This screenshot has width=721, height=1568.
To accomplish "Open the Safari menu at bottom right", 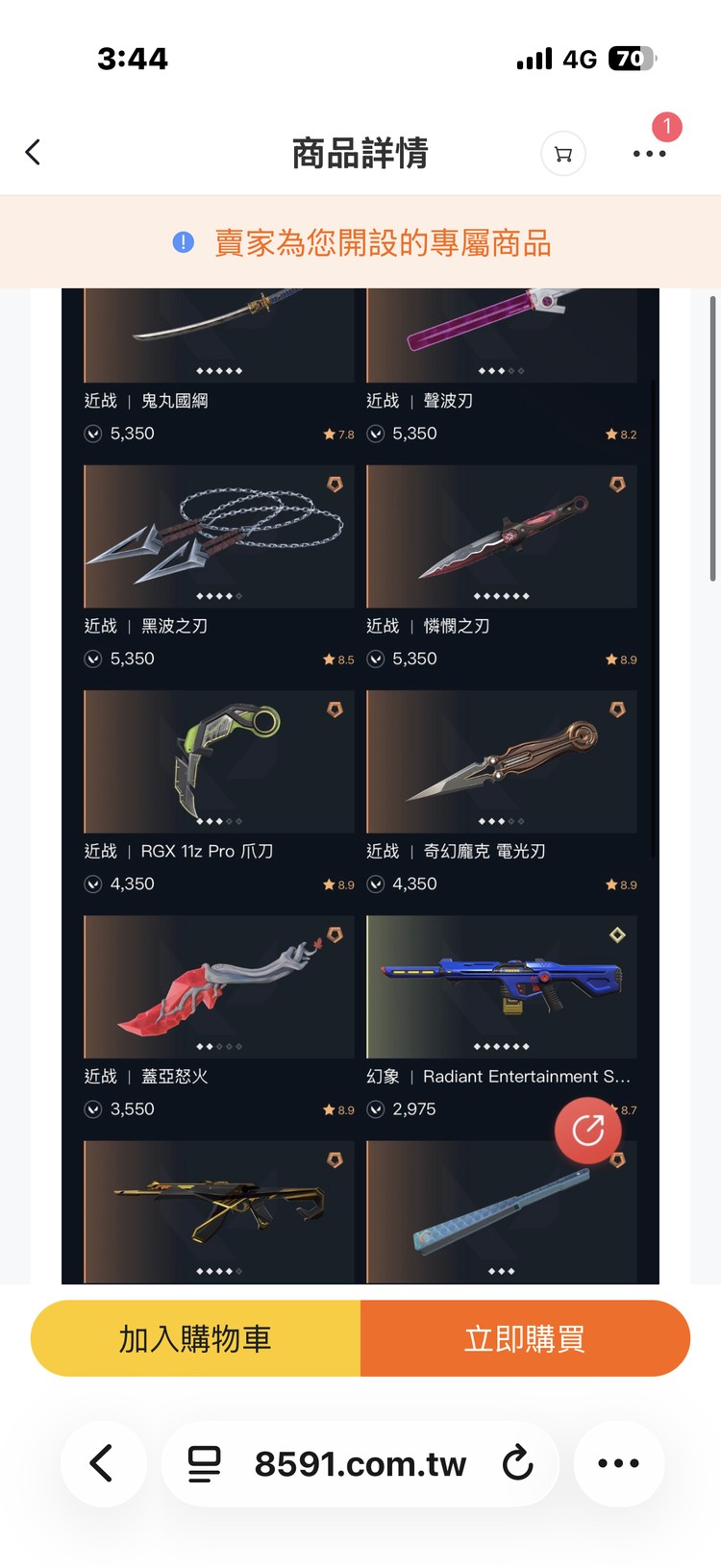I will (618, 1463).
